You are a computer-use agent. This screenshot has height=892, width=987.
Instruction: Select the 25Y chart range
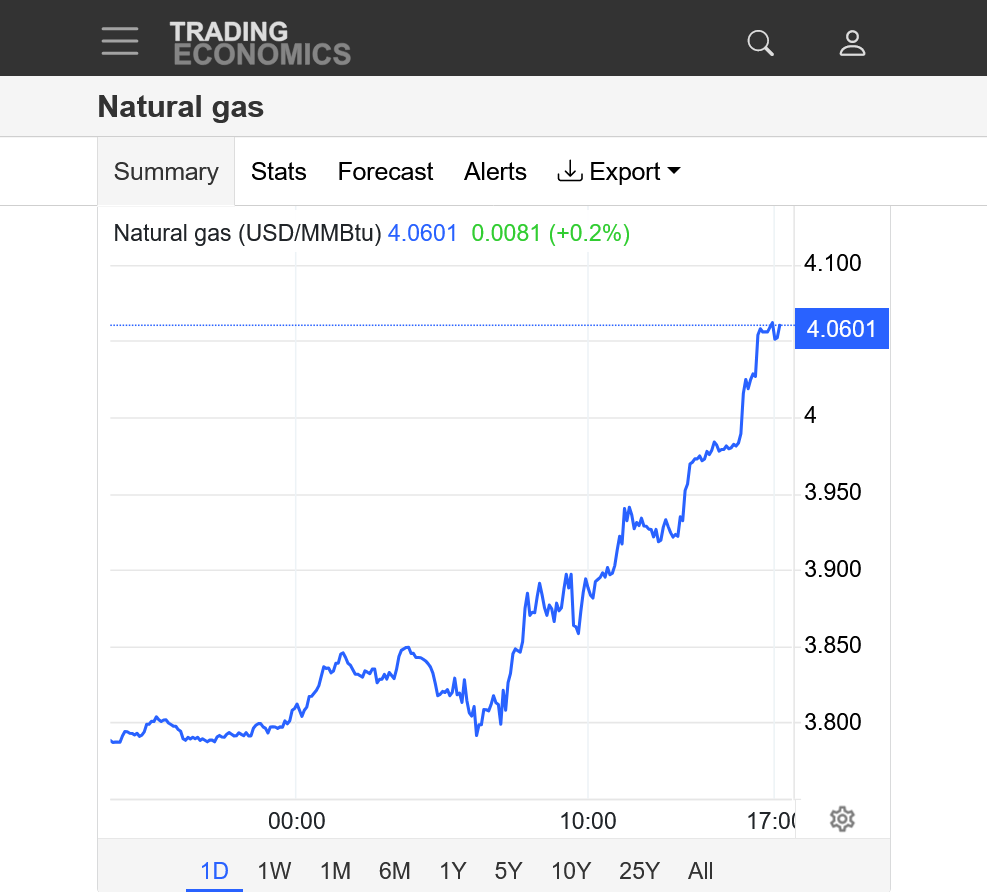coord(639,871)
